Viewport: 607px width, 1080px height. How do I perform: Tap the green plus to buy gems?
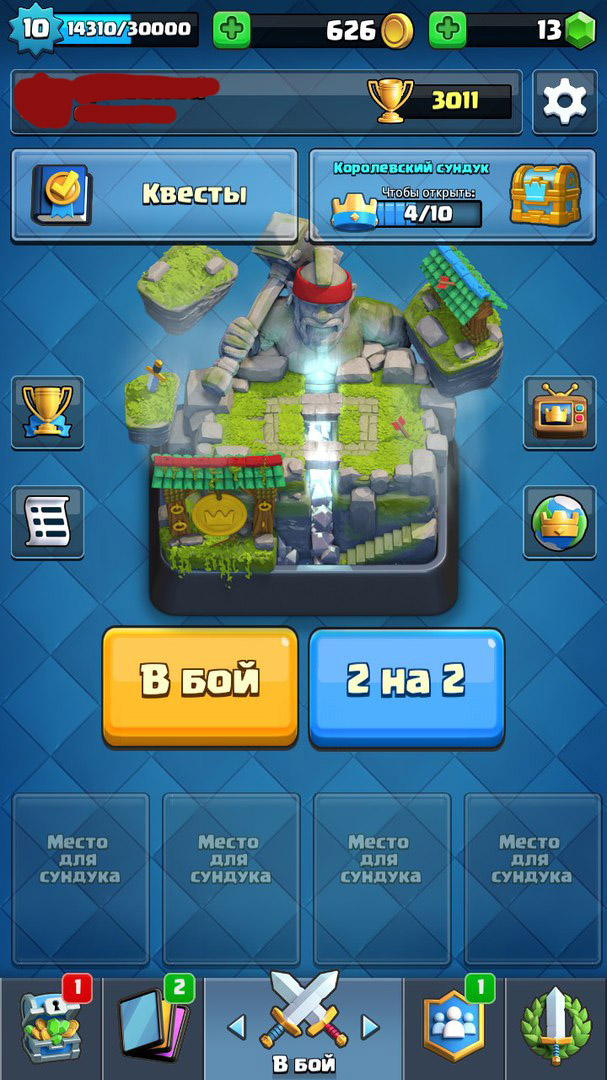(448, 30)
